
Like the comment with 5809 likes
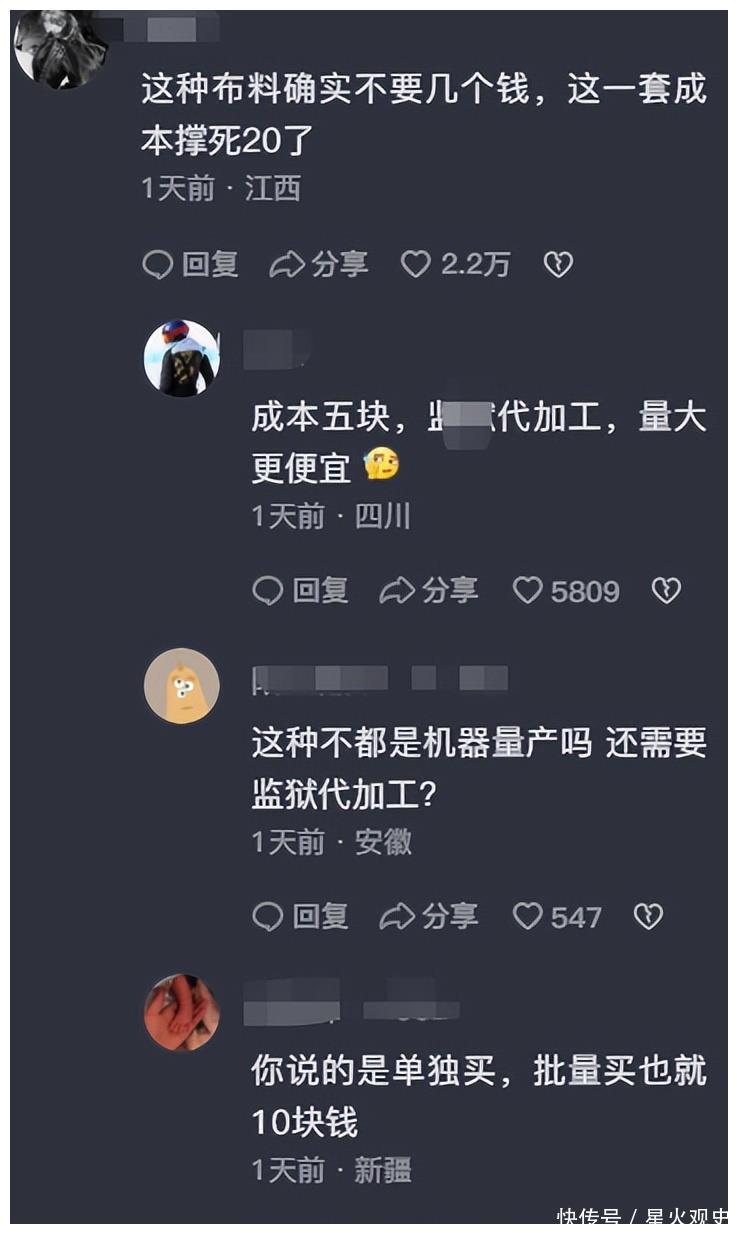[528, 591]
